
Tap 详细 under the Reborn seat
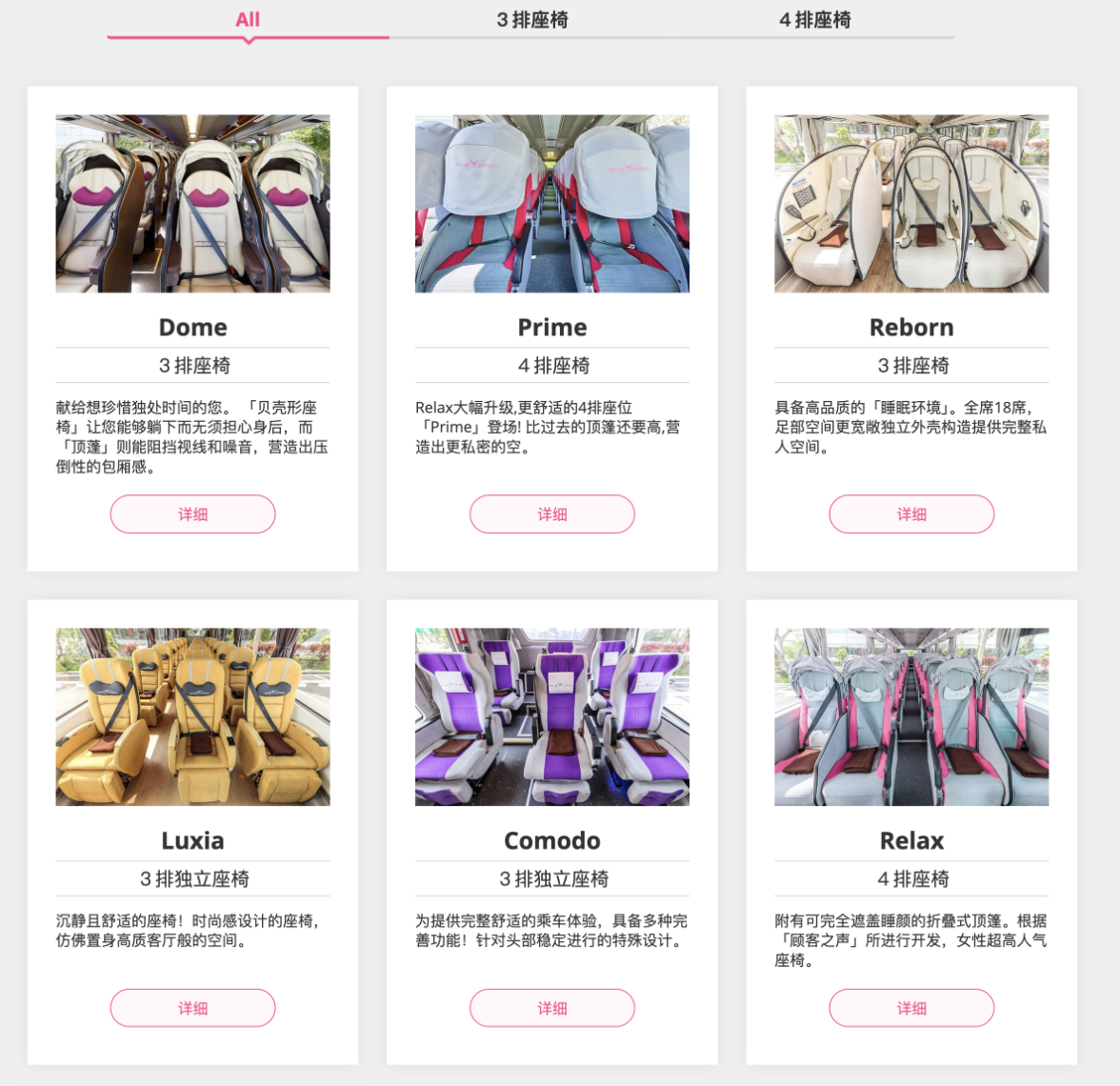click(911, 514)
